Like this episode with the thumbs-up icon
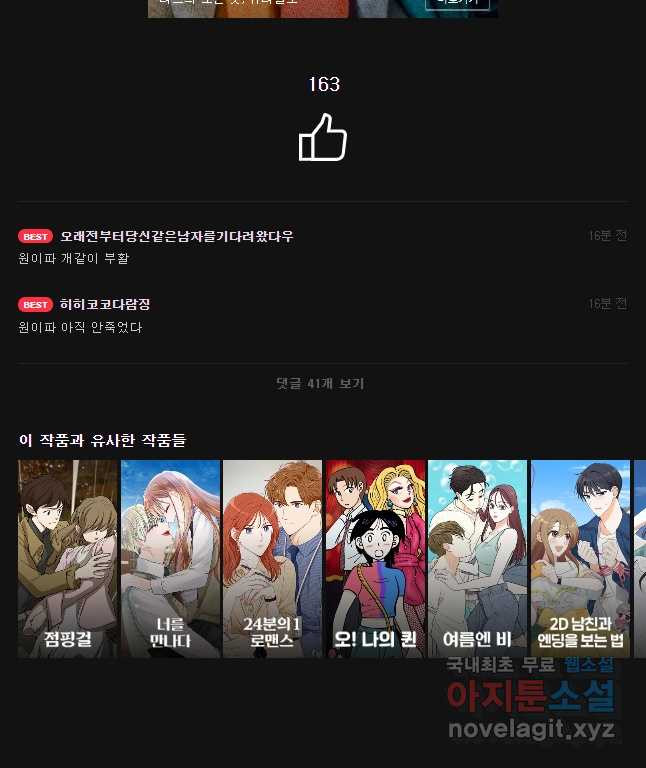646x768 pixels. (x=323, y=138)
